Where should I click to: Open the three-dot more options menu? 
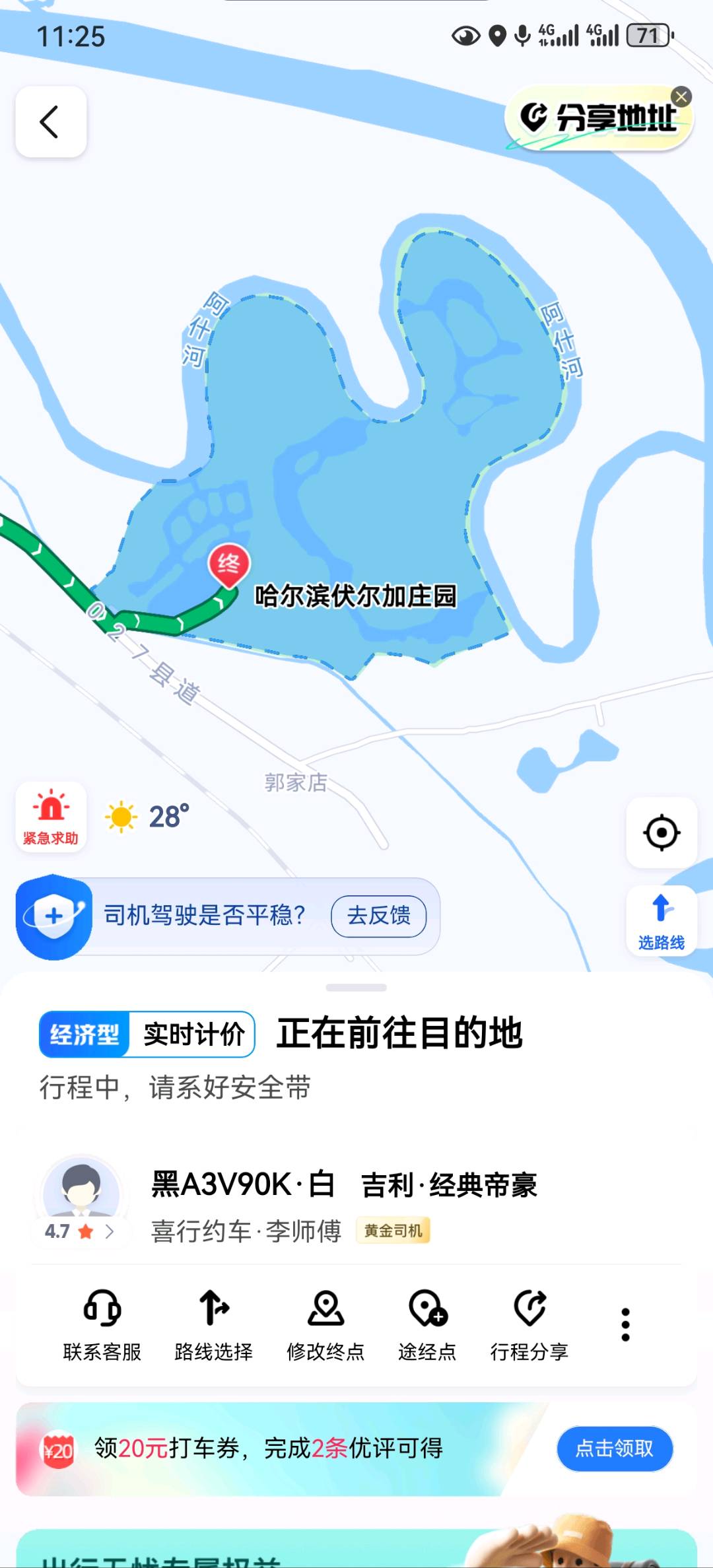[625, 1324]
